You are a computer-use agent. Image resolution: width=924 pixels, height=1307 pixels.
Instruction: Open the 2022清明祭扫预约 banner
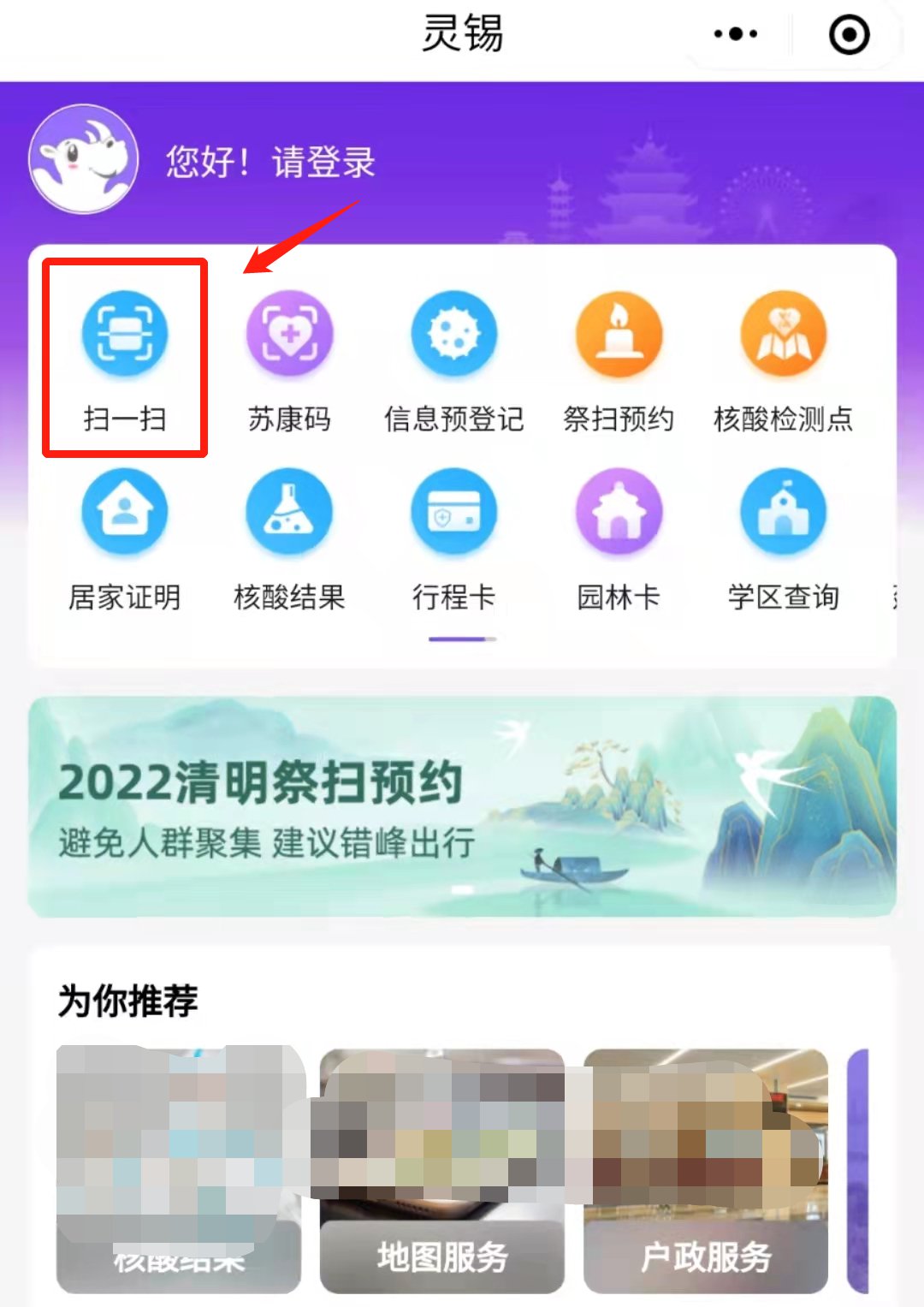click(462, 806)
